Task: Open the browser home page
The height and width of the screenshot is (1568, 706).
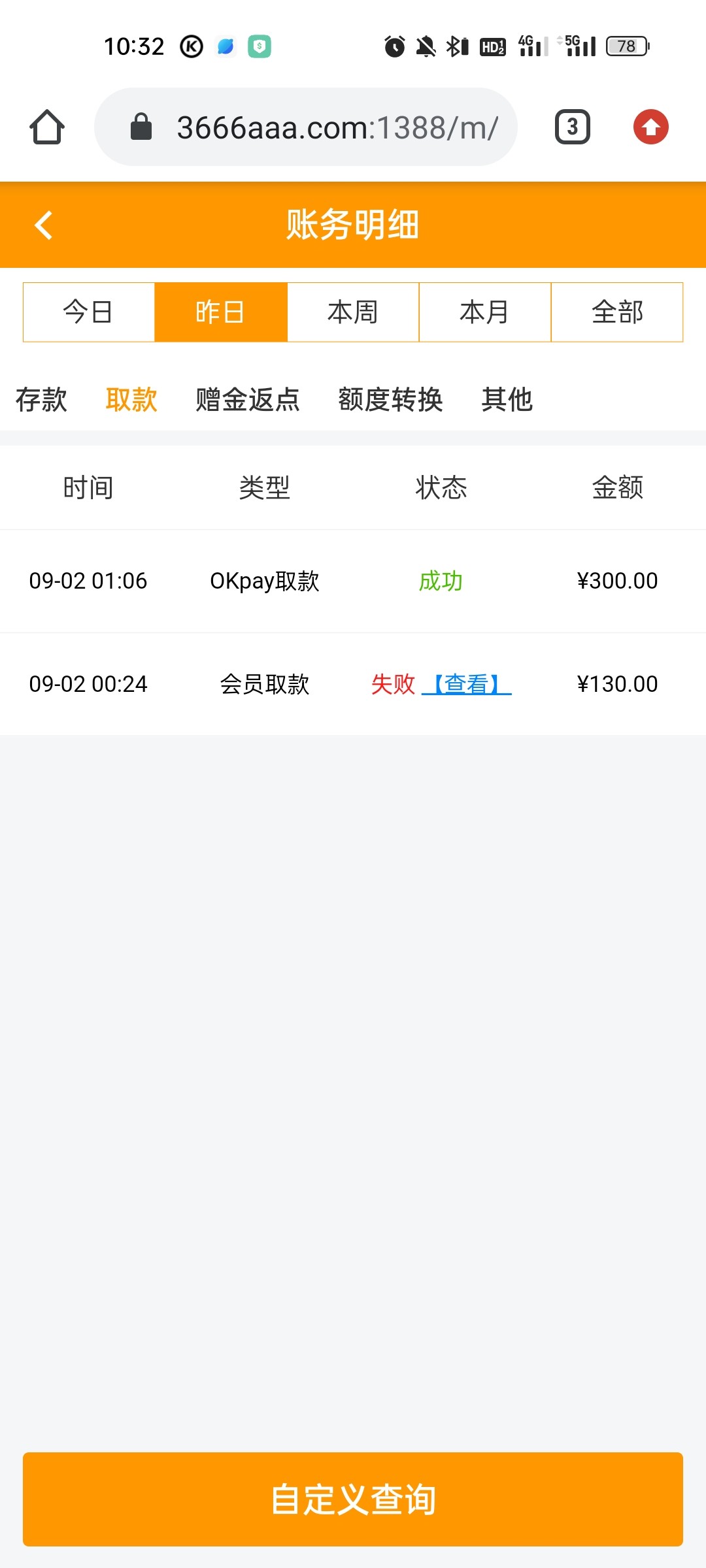Action: [47, 127]
